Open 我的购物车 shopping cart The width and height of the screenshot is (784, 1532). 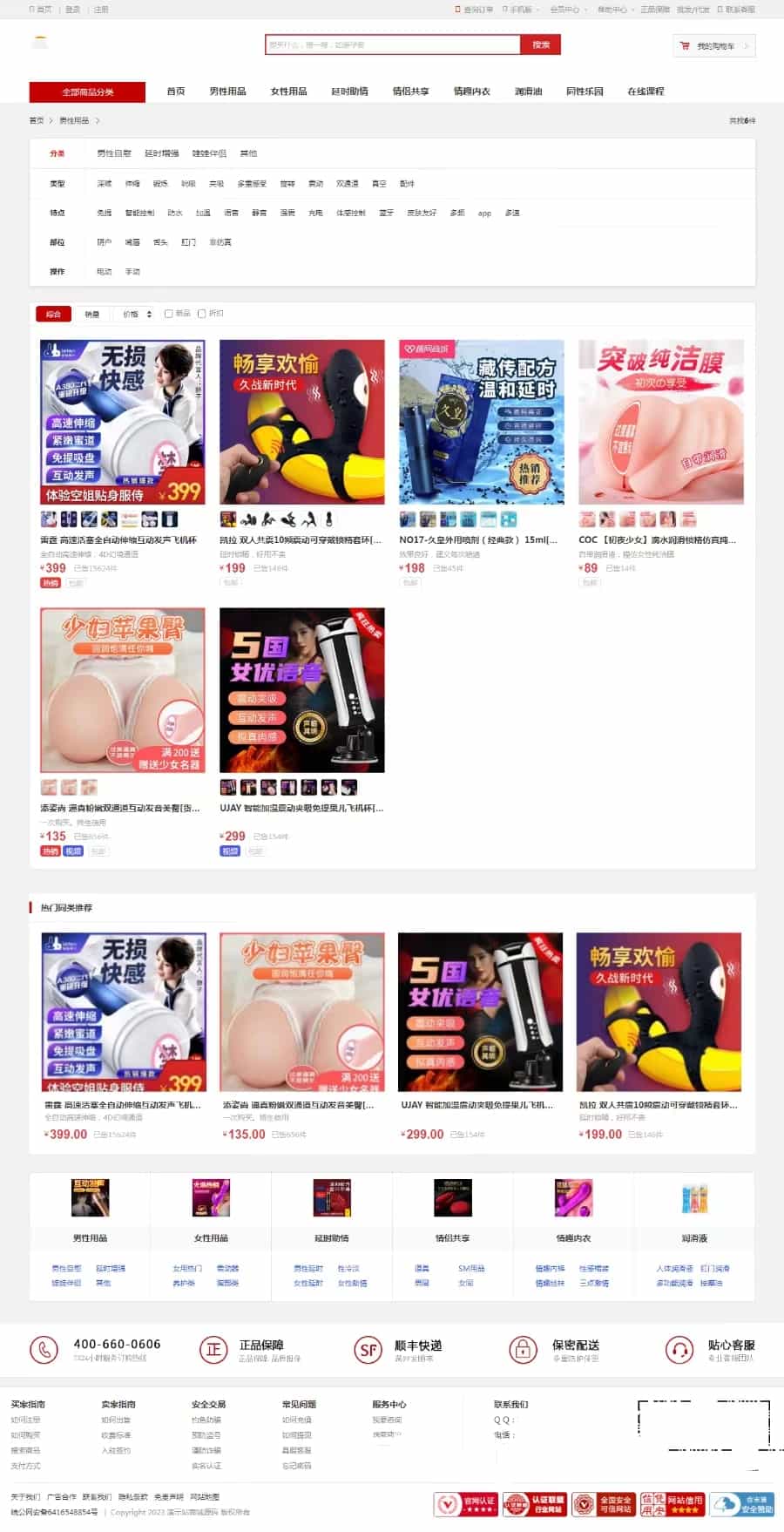tap(713, 46)
